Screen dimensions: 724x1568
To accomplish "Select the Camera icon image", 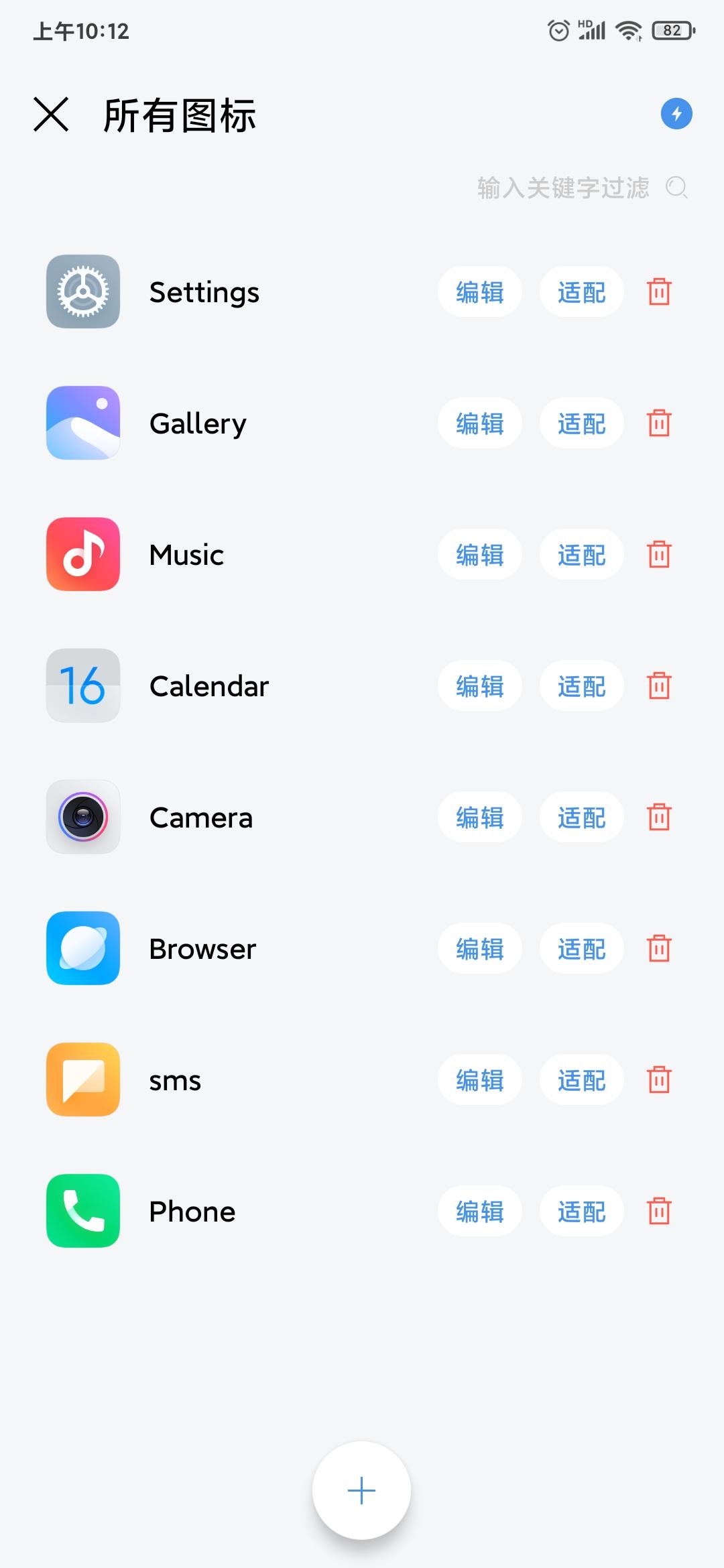I will pos(82,817).
